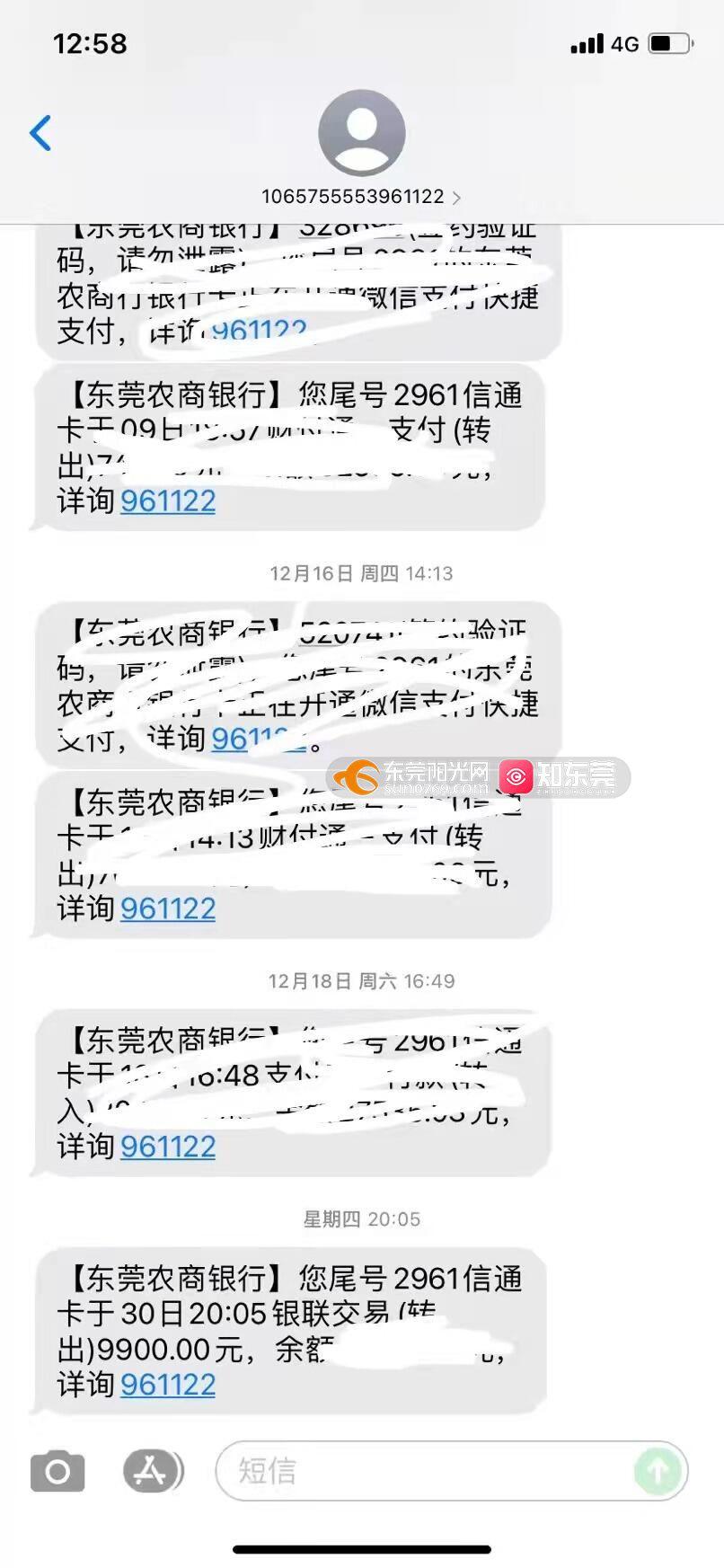The height and width of the screenshot is (1568, 724).
Task: Go back to the messages list
Action: coord(40,133)
